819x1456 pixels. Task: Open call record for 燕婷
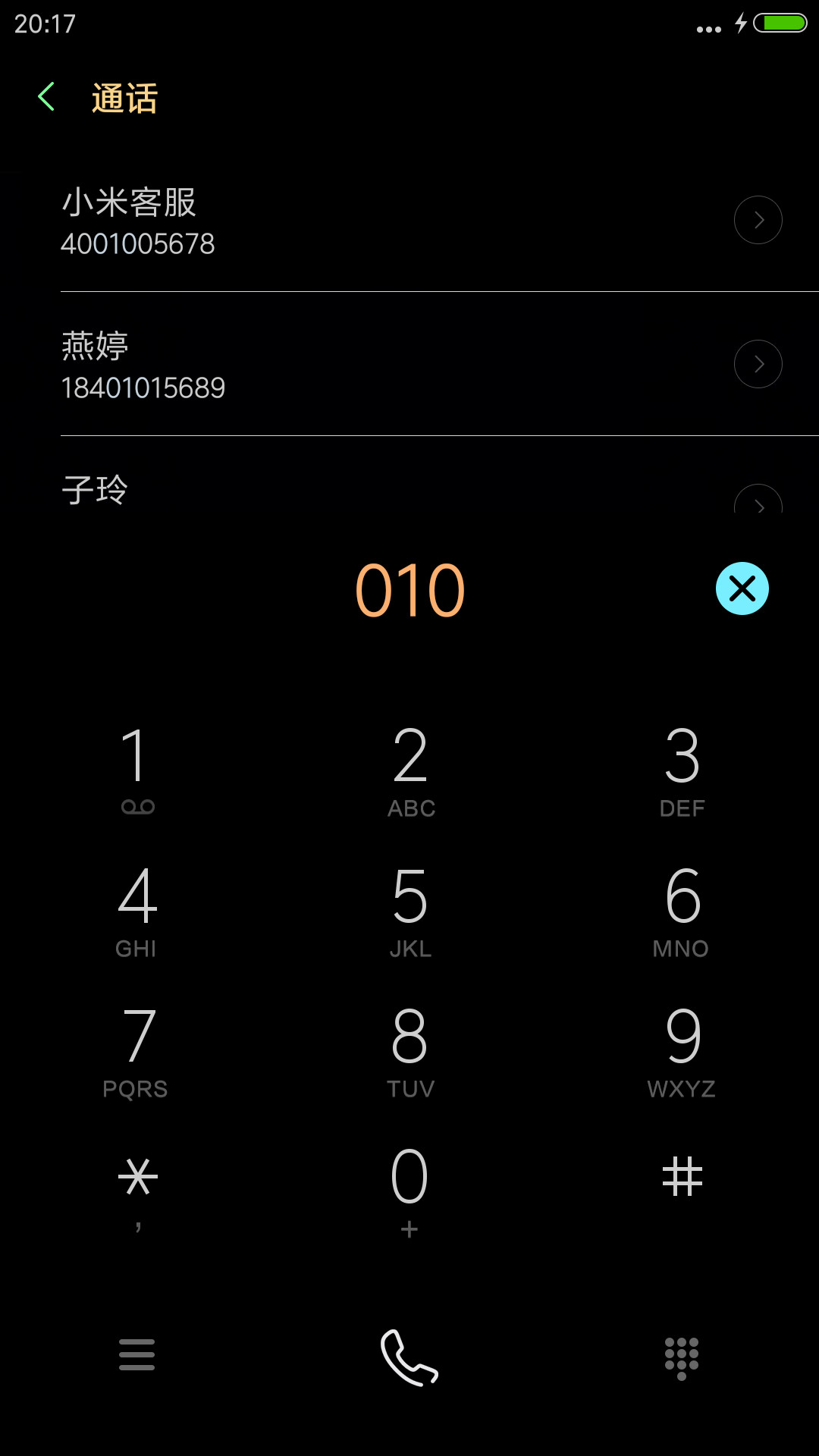409,364
